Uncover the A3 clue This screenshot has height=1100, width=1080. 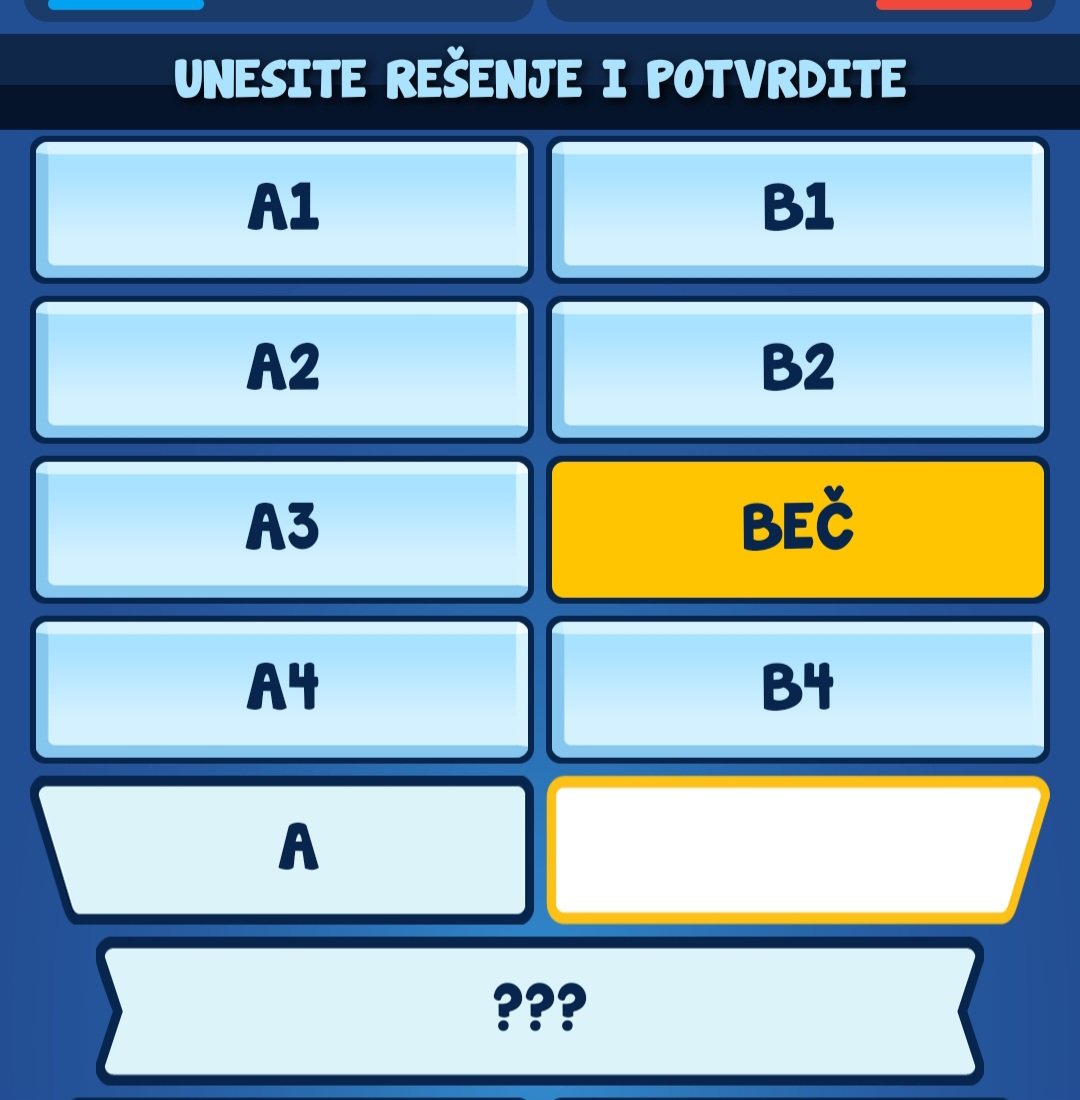(282, 529)
